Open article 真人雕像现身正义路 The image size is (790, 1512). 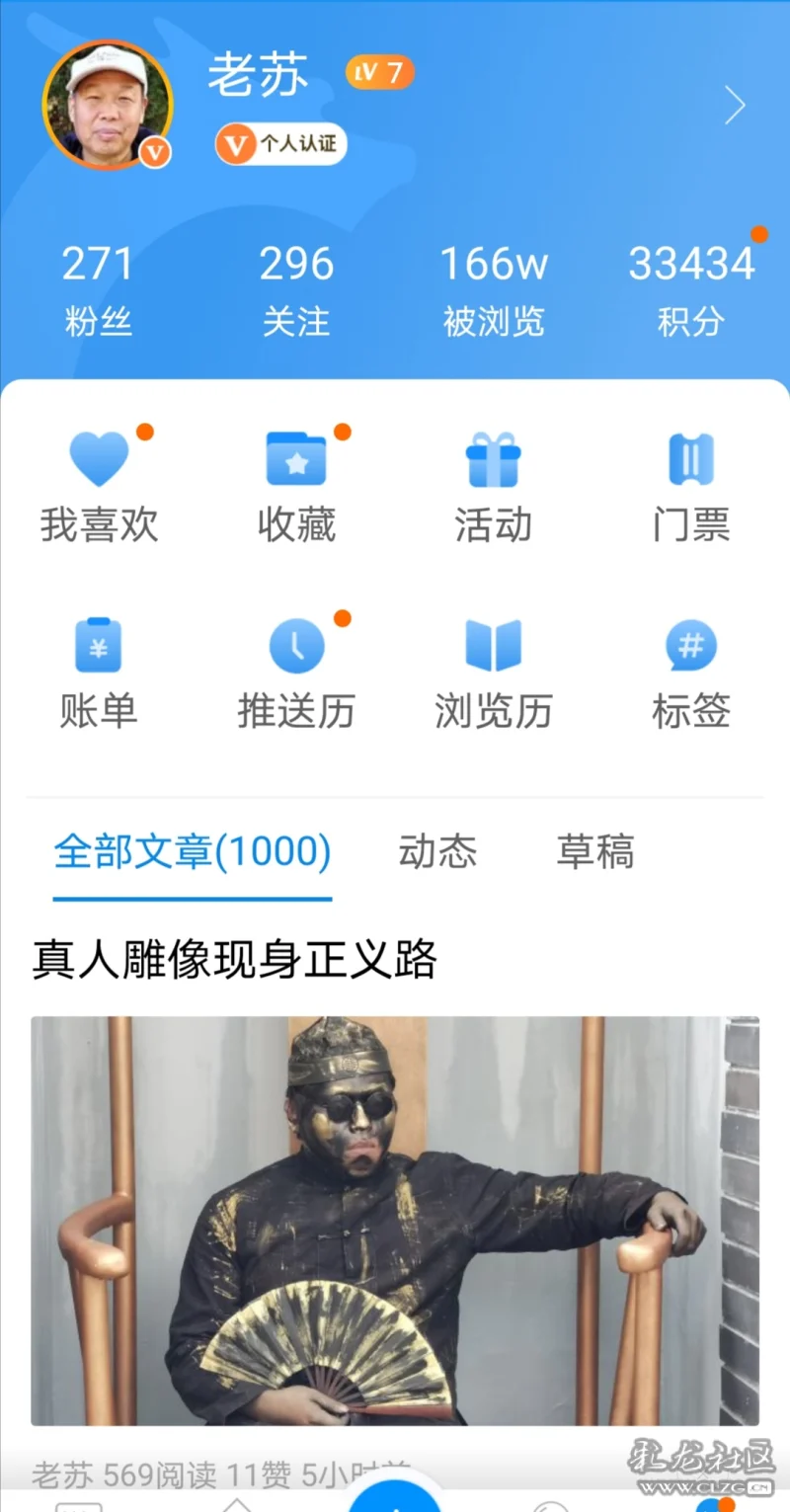[x=234, y=959]
